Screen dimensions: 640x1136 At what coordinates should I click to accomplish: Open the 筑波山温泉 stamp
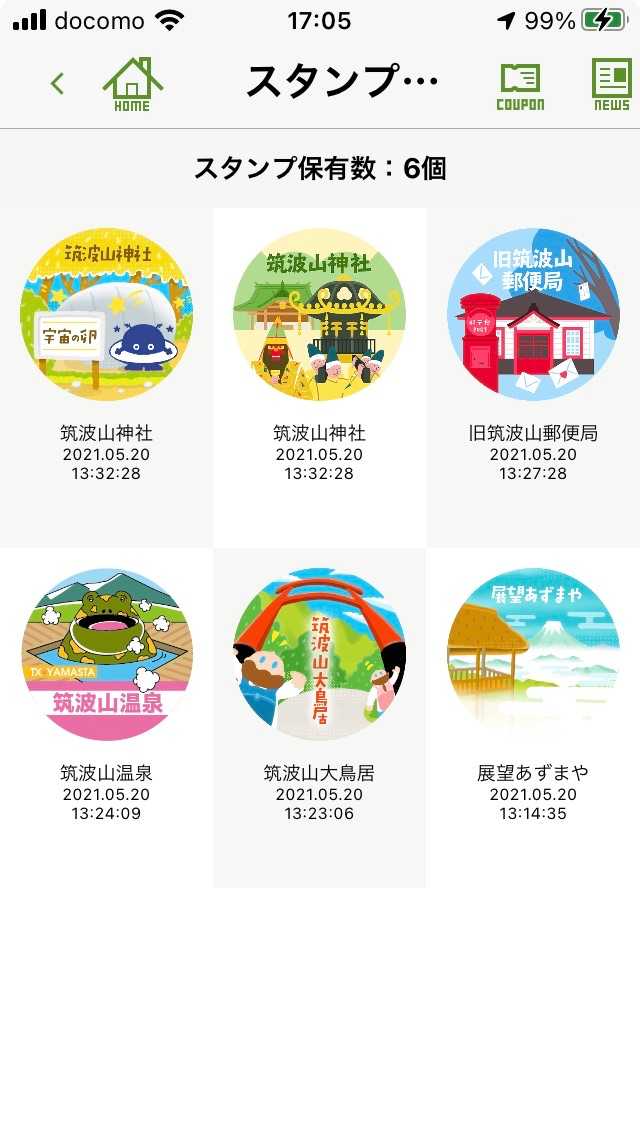[106, 654]
